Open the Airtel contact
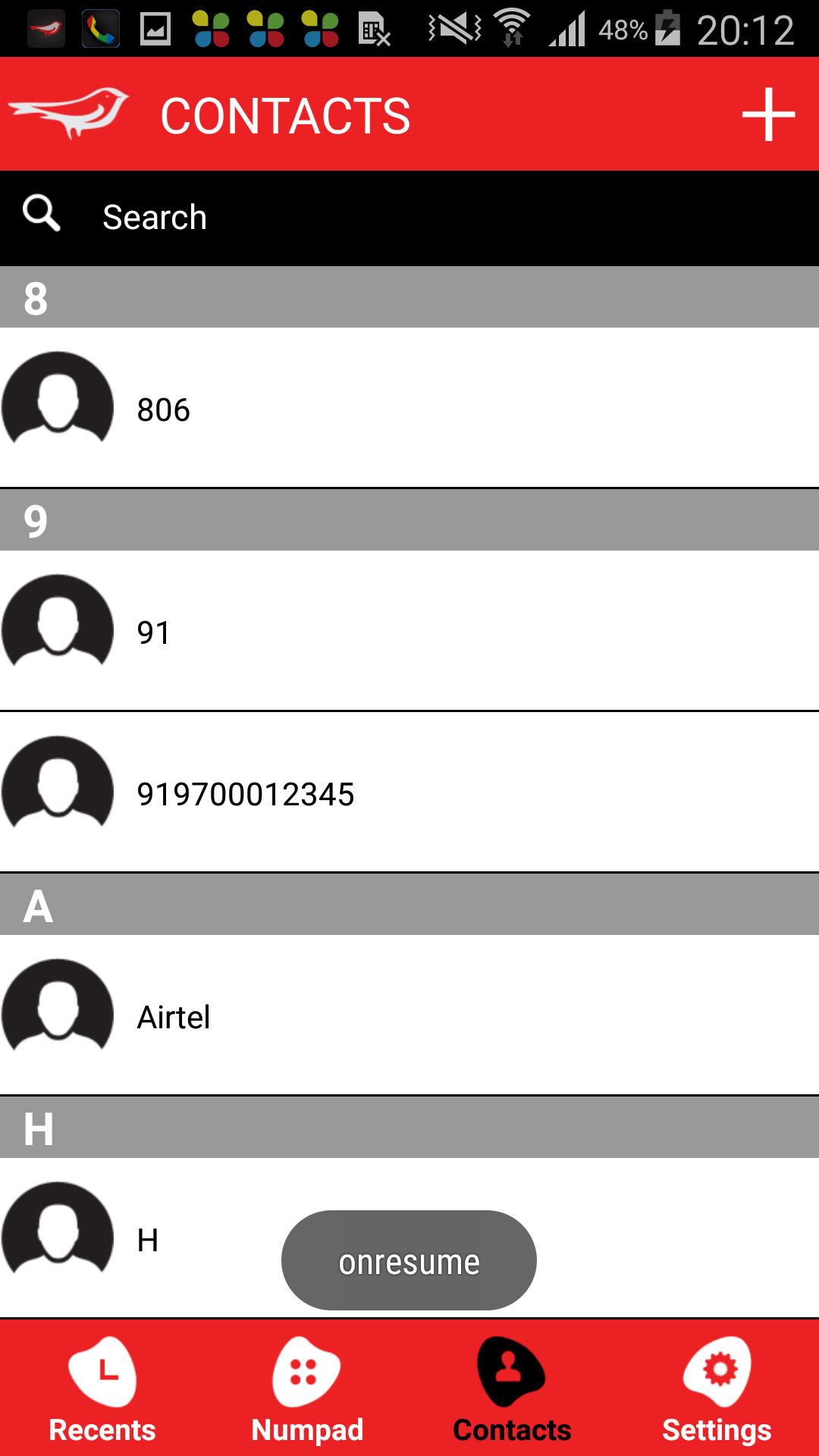 click(409, 1016)
